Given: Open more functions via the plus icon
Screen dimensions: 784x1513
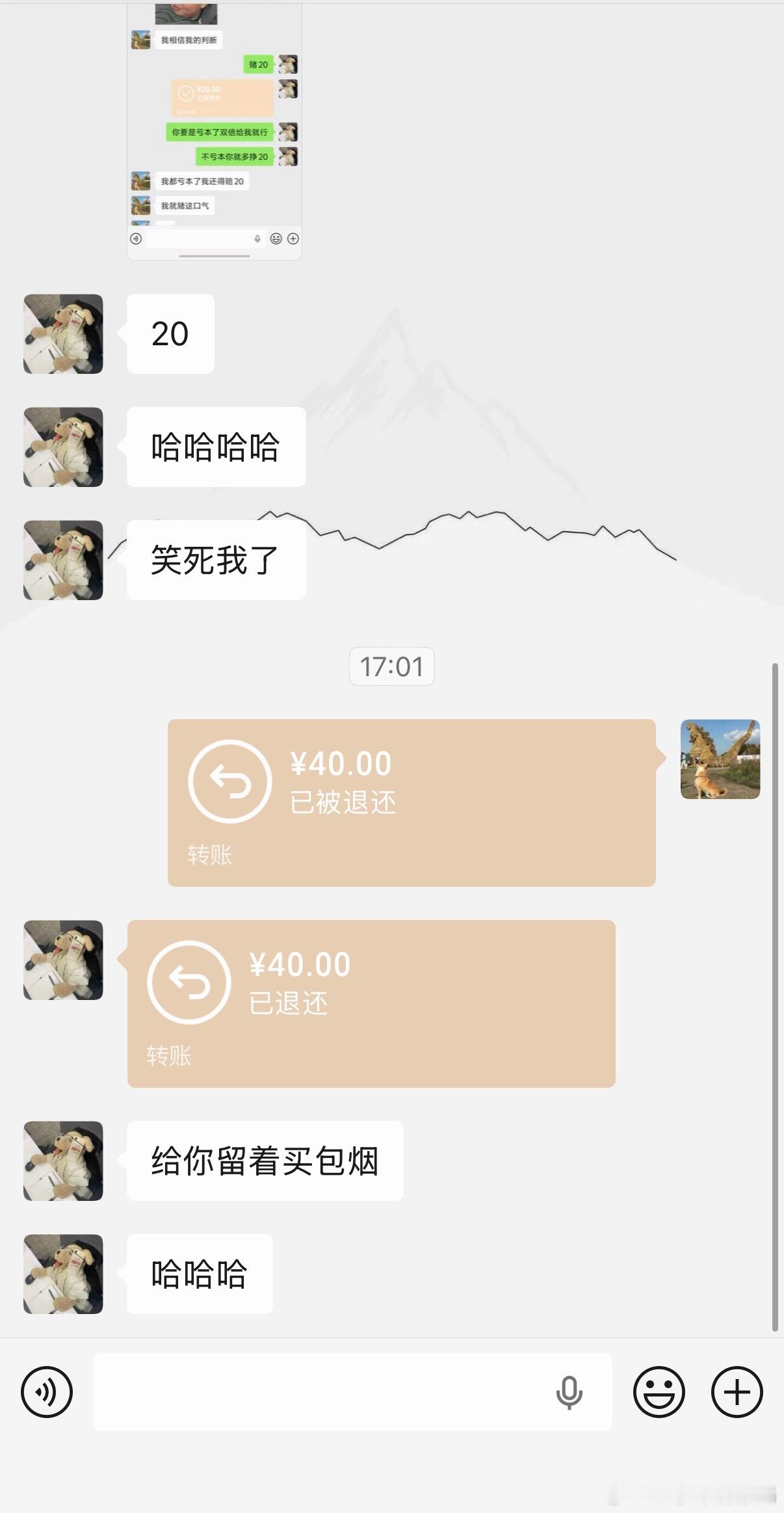Looking at the screenshot, I should coord(737,1393).
